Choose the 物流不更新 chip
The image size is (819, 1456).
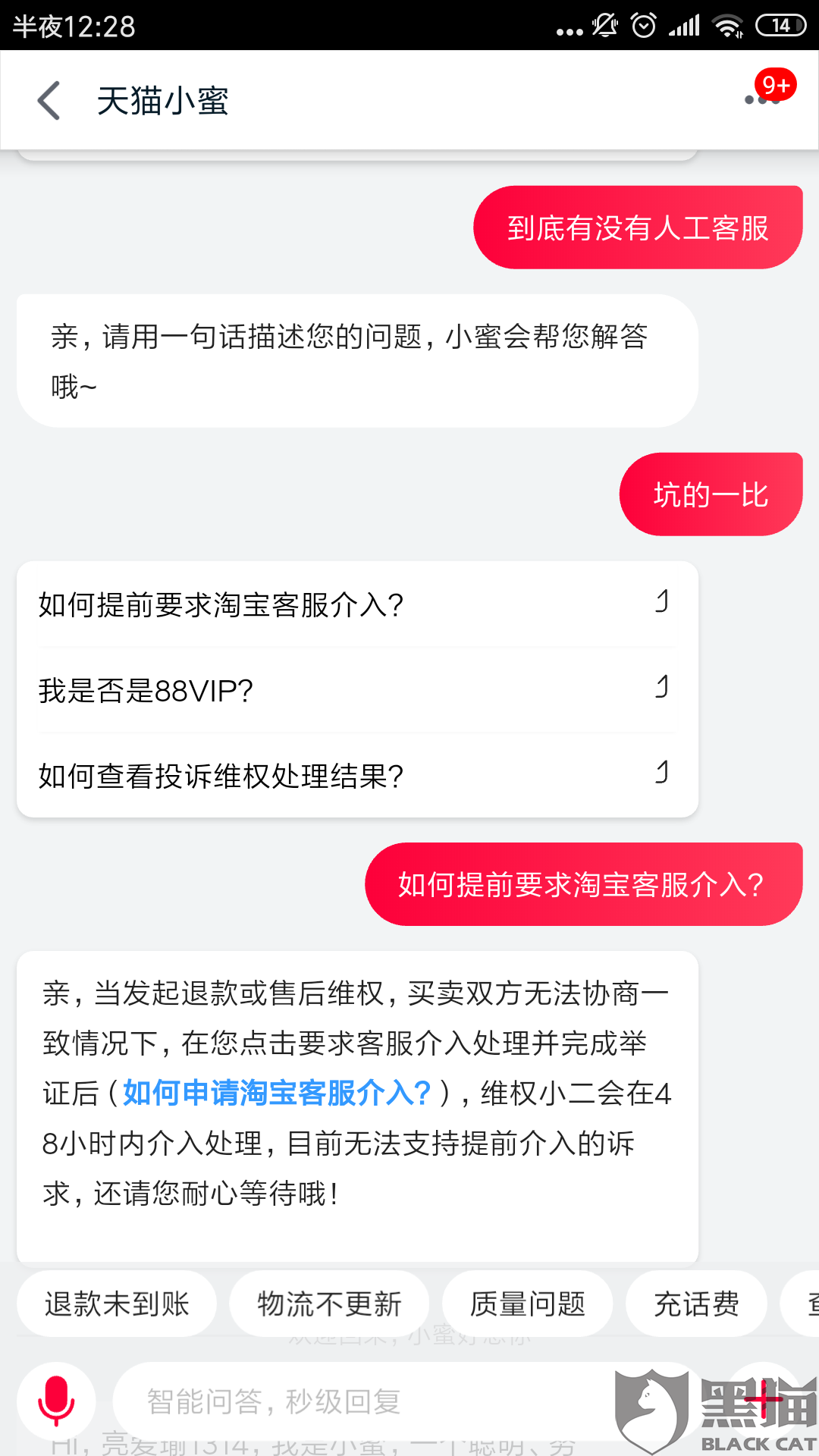tap(329, 1304)
